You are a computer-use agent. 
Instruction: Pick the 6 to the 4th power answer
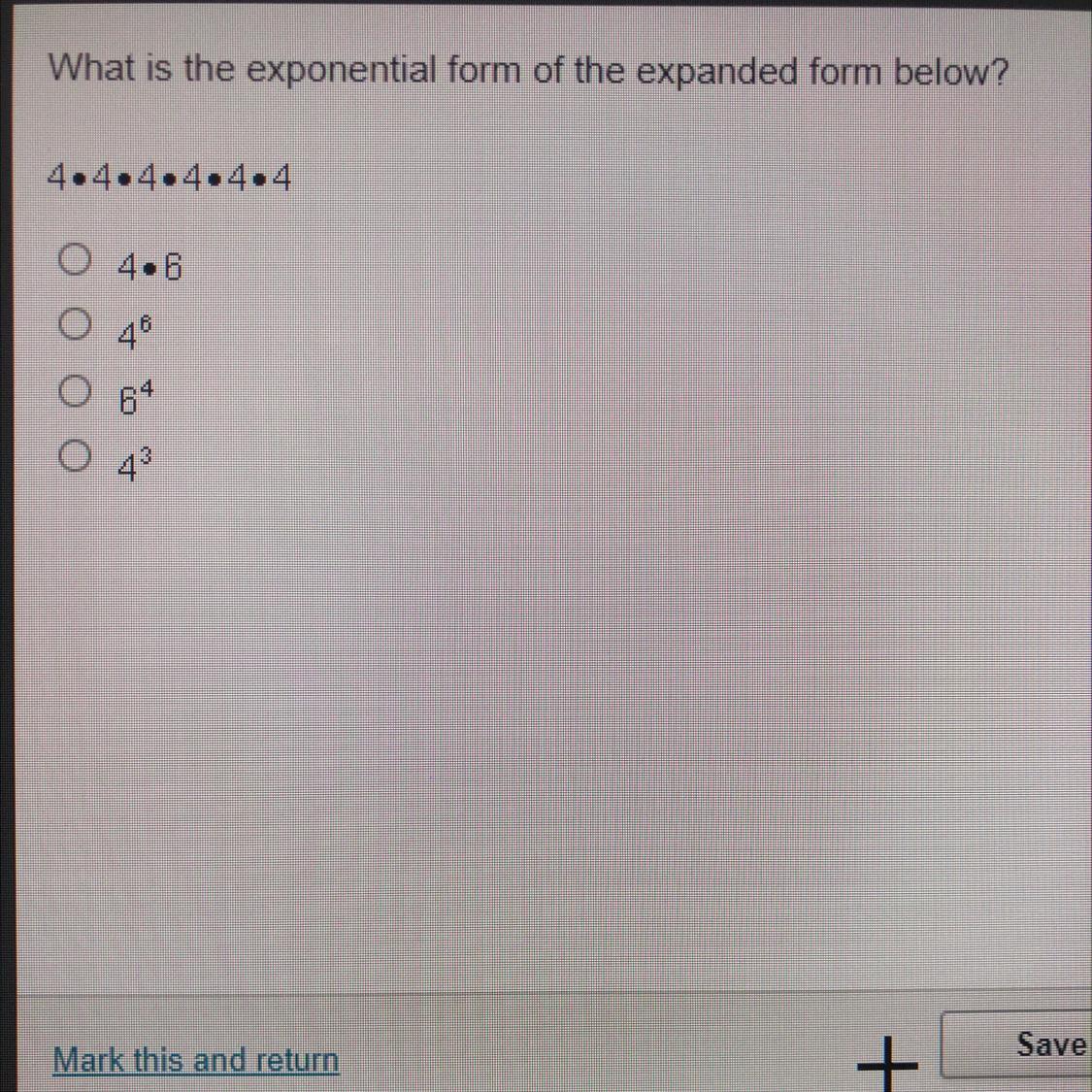(x=75, y=391)
